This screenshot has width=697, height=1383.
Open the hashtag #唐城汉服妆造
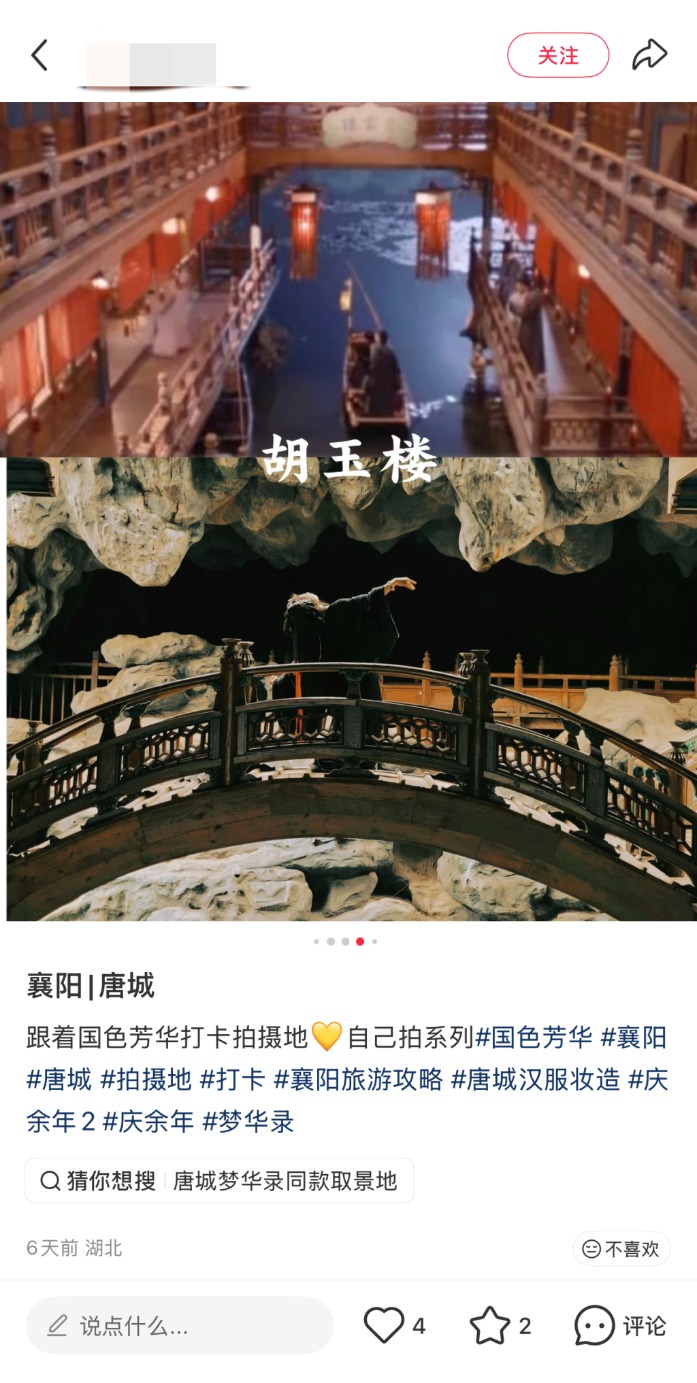point(535,1079)
